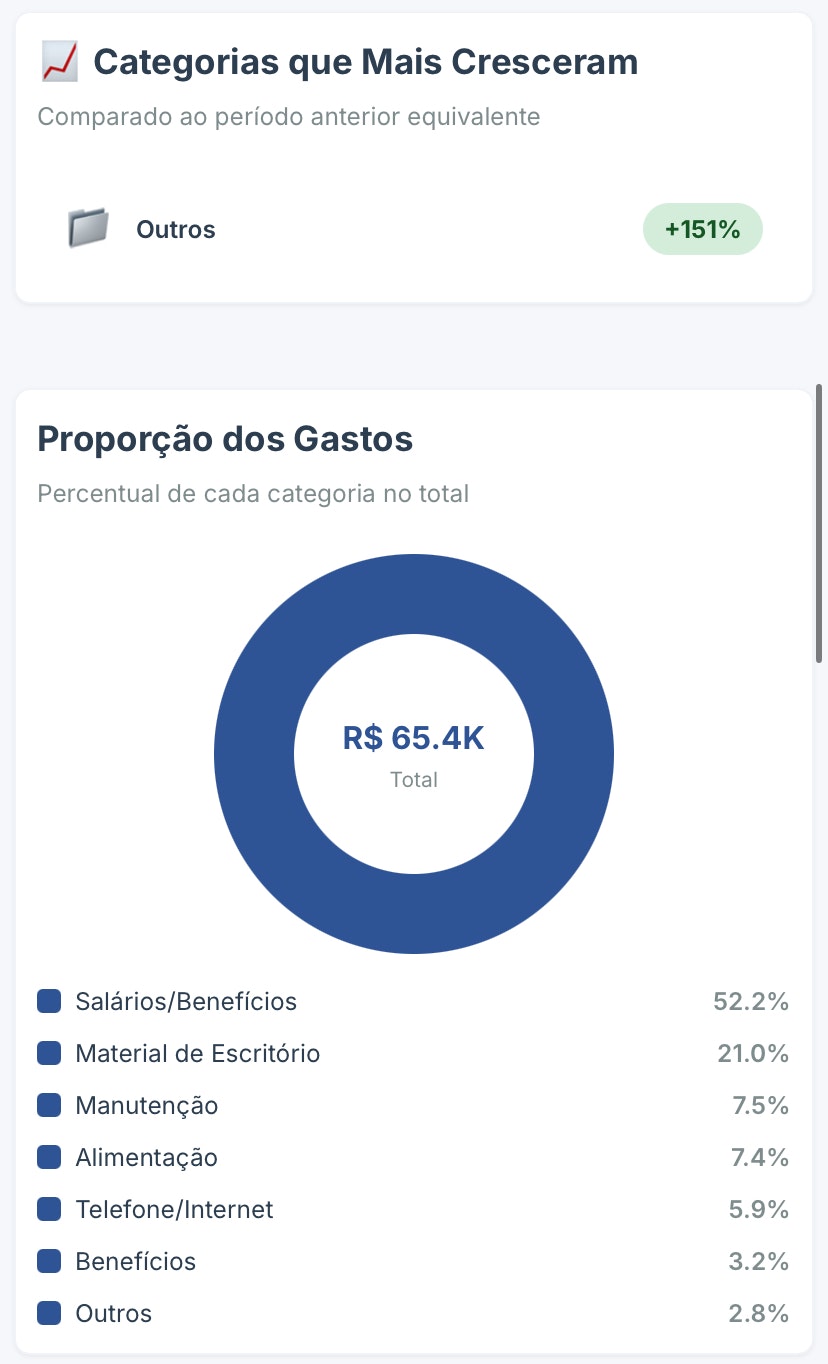Click the Comparado ao período anterior subtitle

[288, 116]
